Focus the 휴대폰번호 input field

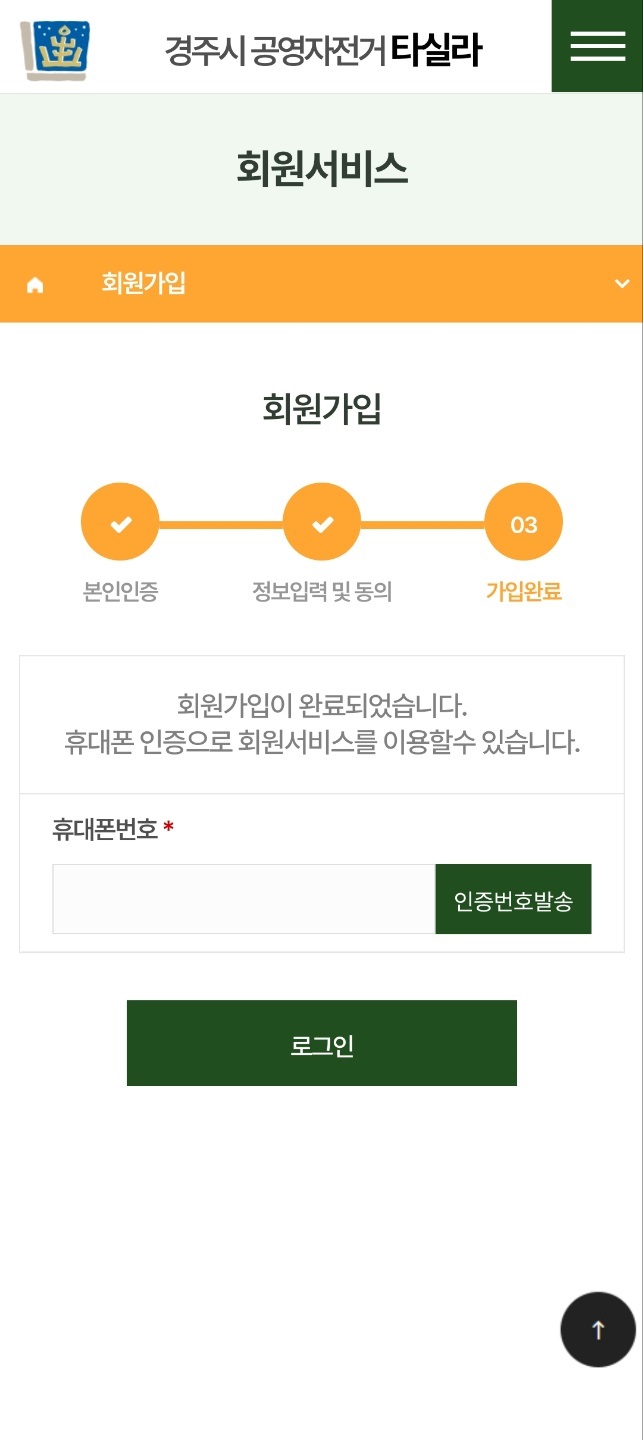tap(244, 899)
